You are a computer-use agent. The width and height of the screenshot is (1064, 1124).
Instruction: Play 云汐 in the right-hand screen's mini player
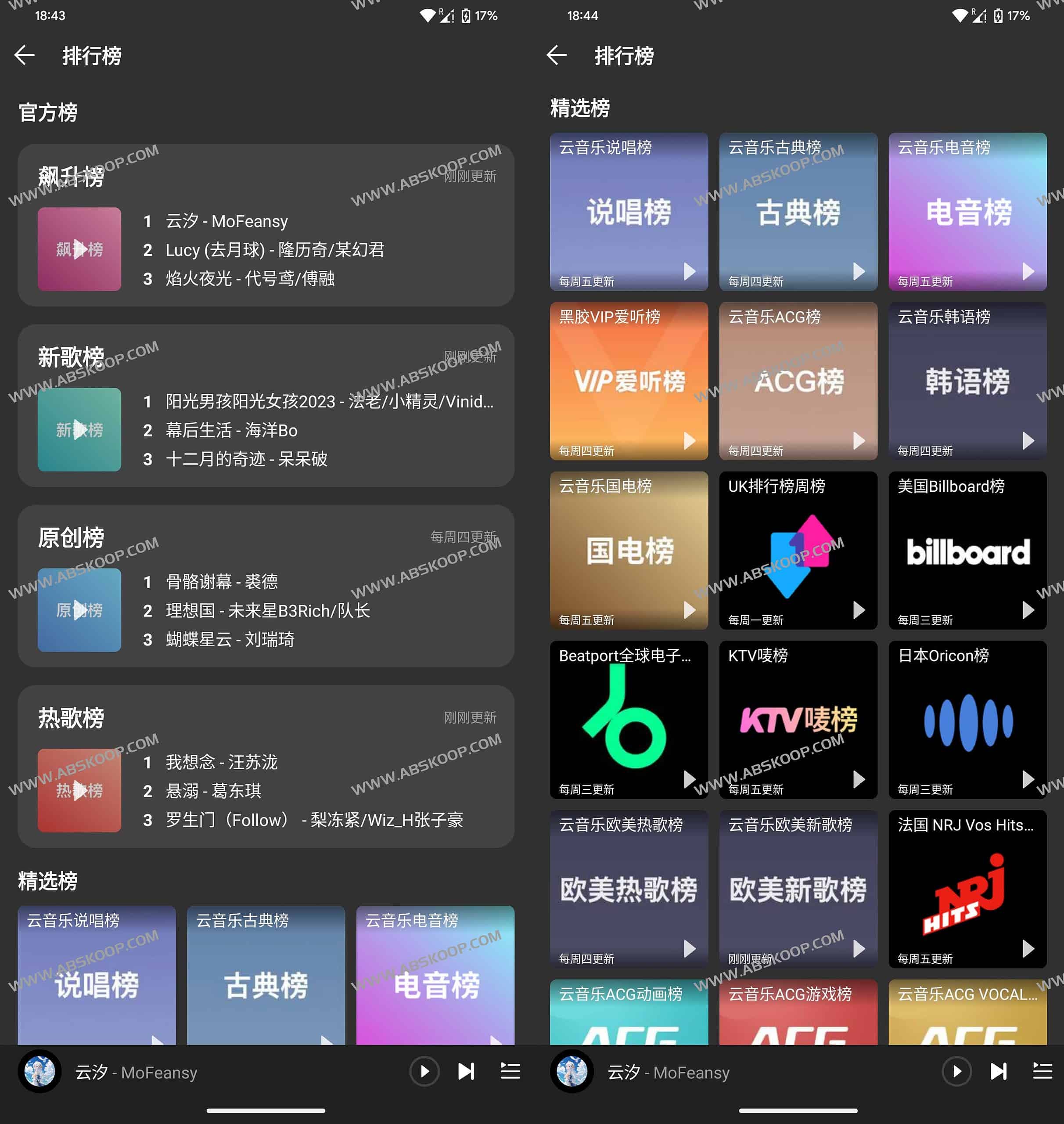pyautogui.click(x=956, y=1071)
